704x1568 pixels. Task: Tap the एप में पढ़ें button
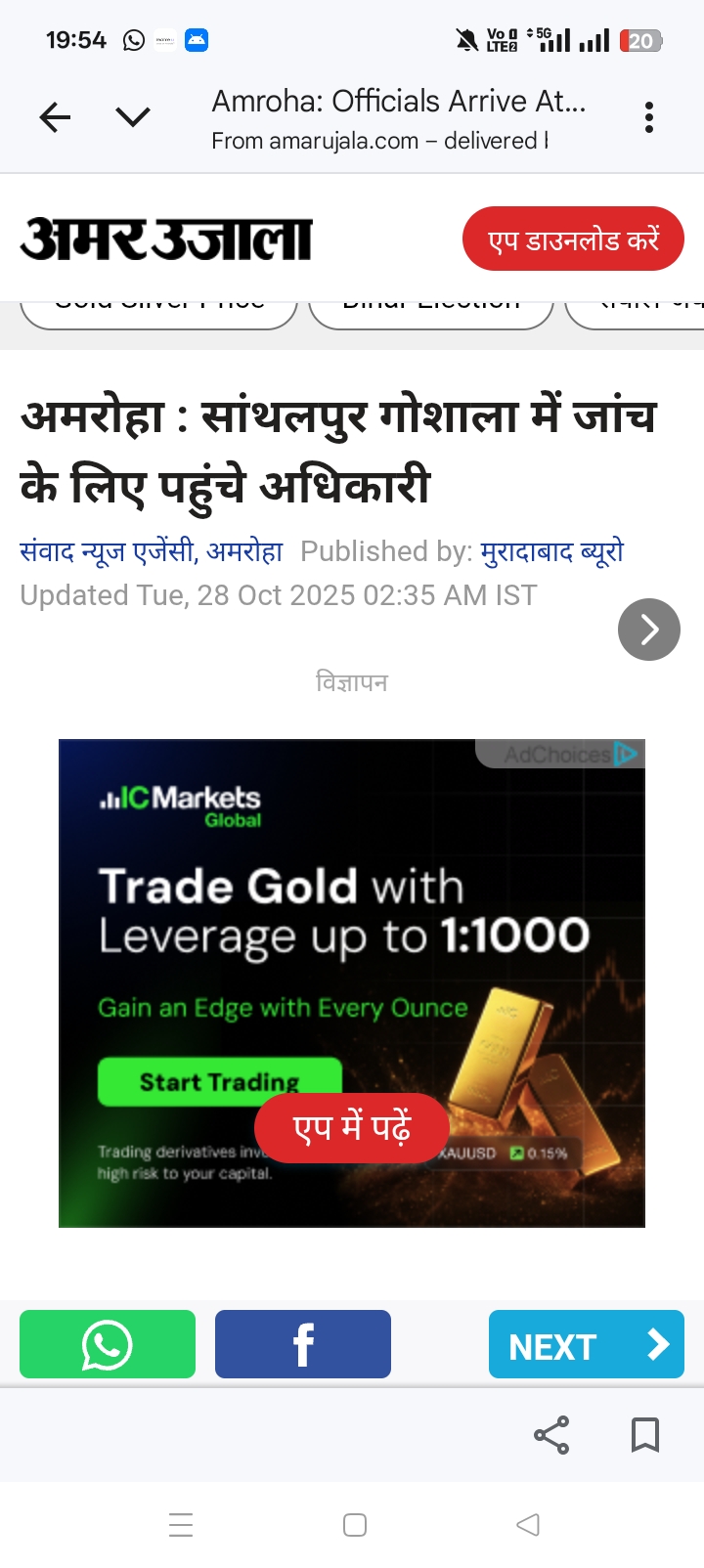tap(352, 1128)
